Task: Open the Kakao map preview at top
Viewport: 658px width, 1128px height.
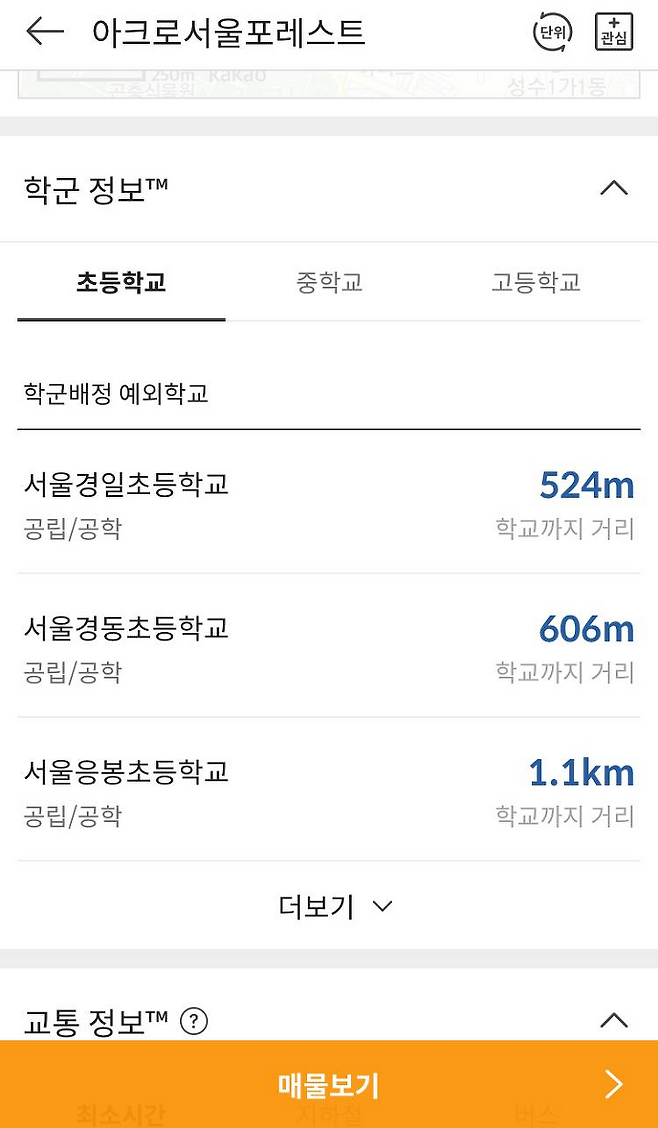Action: coord(328,84)
